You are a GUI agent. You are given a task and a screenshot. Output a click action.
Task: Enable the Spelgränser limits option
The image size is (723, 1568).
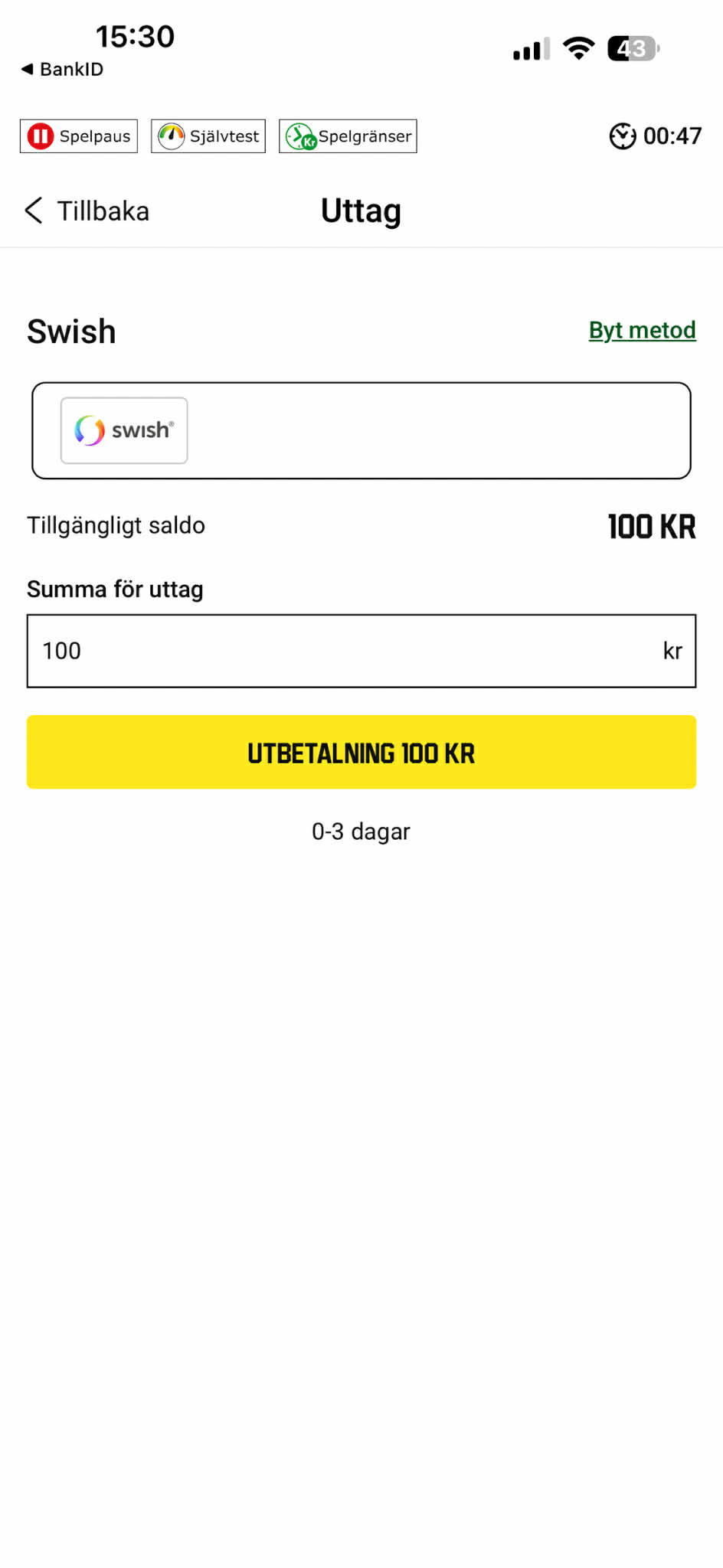[347, 136]
